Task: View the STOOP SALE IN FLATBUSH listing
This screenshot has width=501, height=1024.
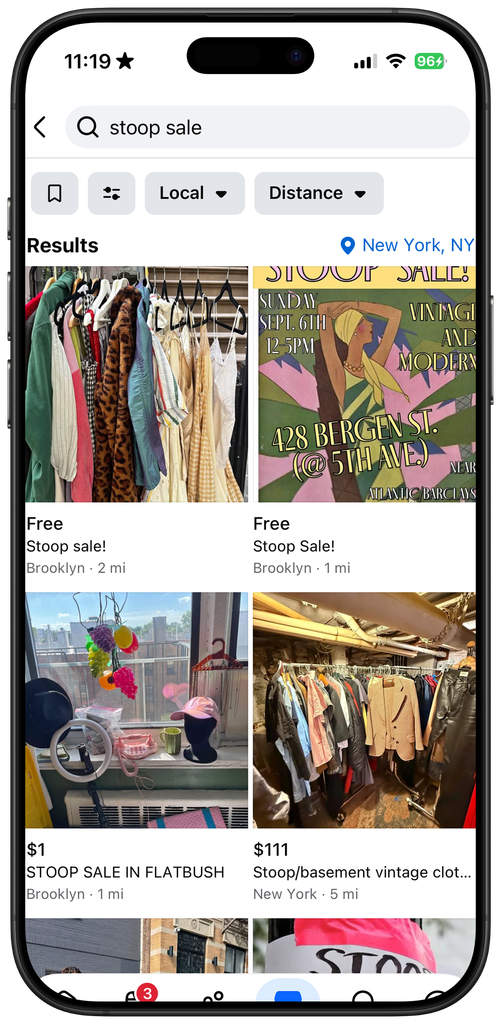Action: click(x=137, y=747)
